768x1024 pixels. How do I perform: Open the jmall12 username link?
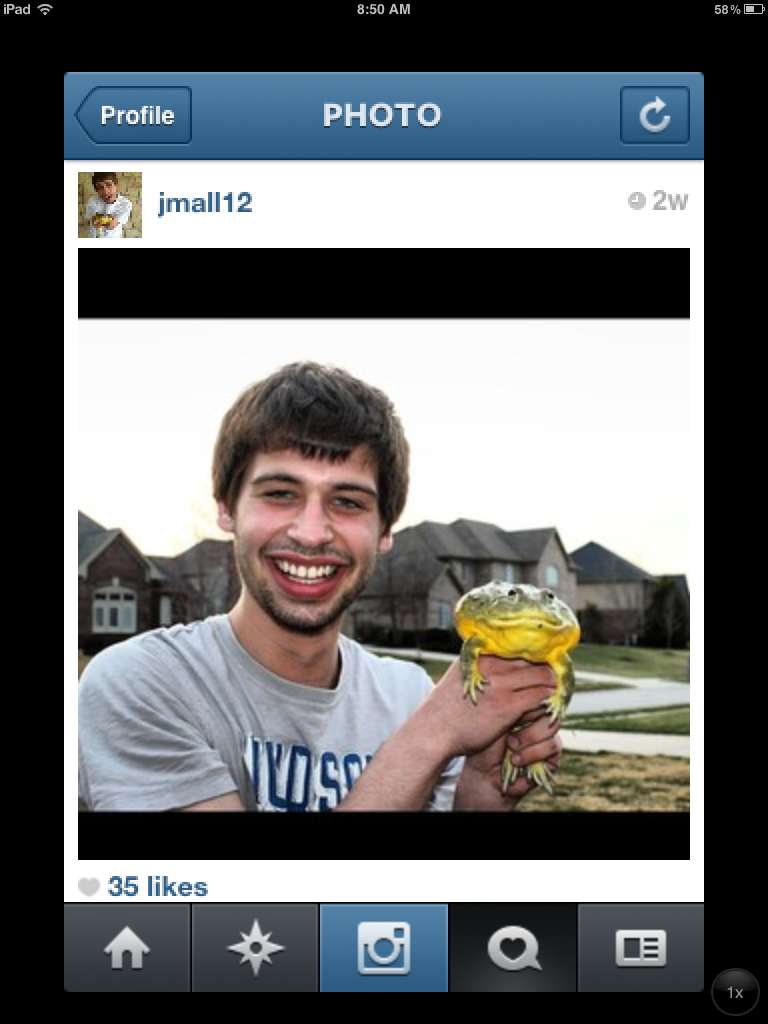(x=205, y=203)
